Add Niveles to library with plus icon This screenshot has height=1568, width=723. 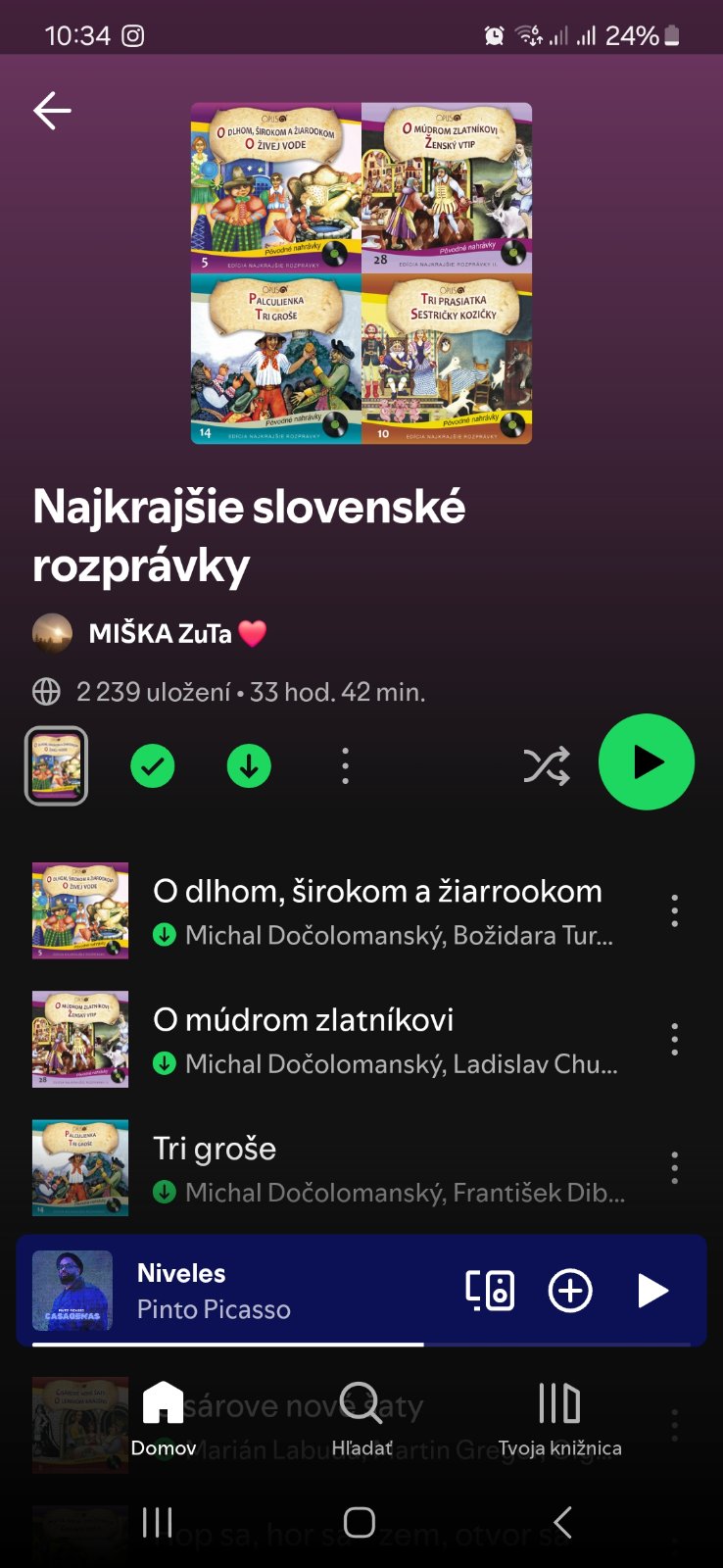coord(570,1290)
